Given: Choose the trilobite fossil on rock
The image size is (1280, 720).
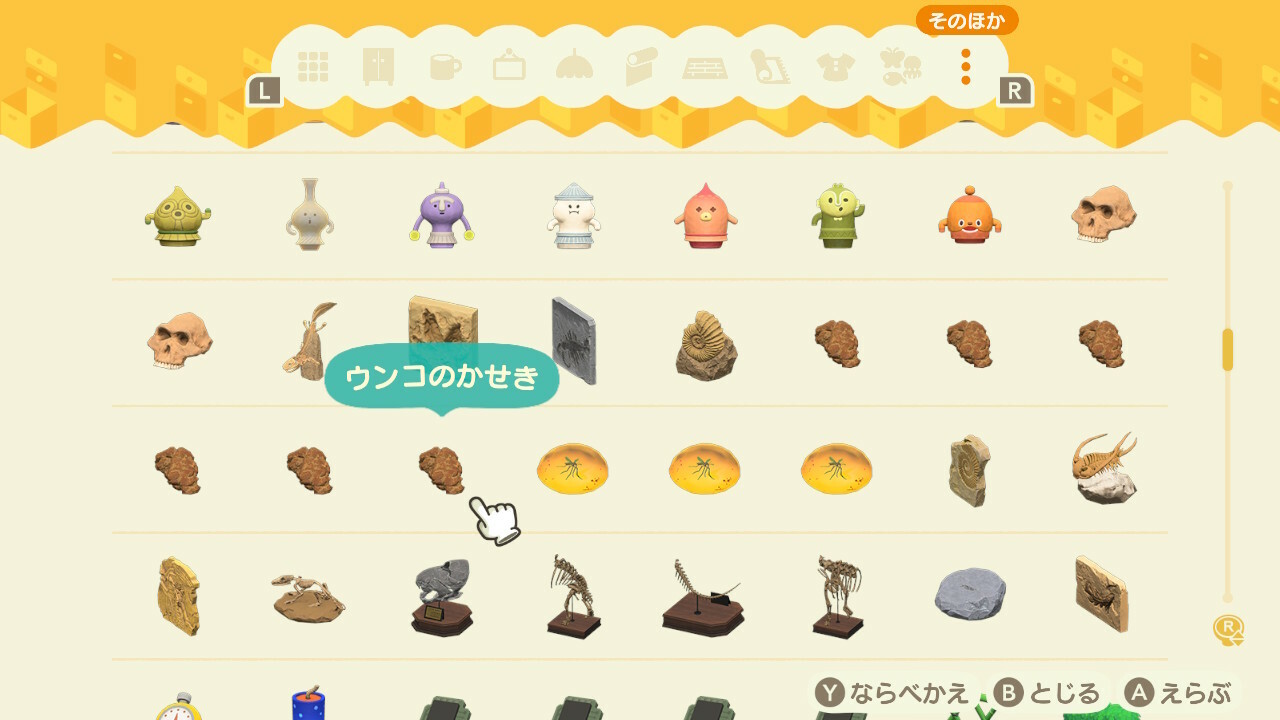Looking at the screenshot, I should (1104, 468).
